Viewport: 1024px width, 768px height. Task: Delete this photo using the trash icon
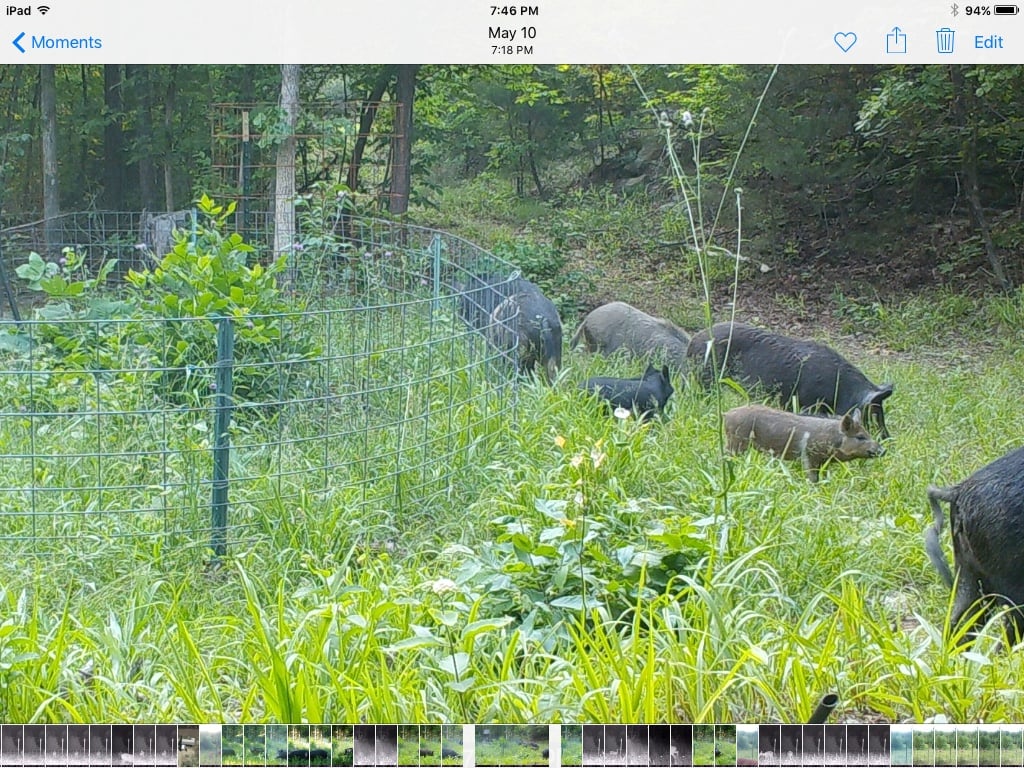(x=945, y=41)
